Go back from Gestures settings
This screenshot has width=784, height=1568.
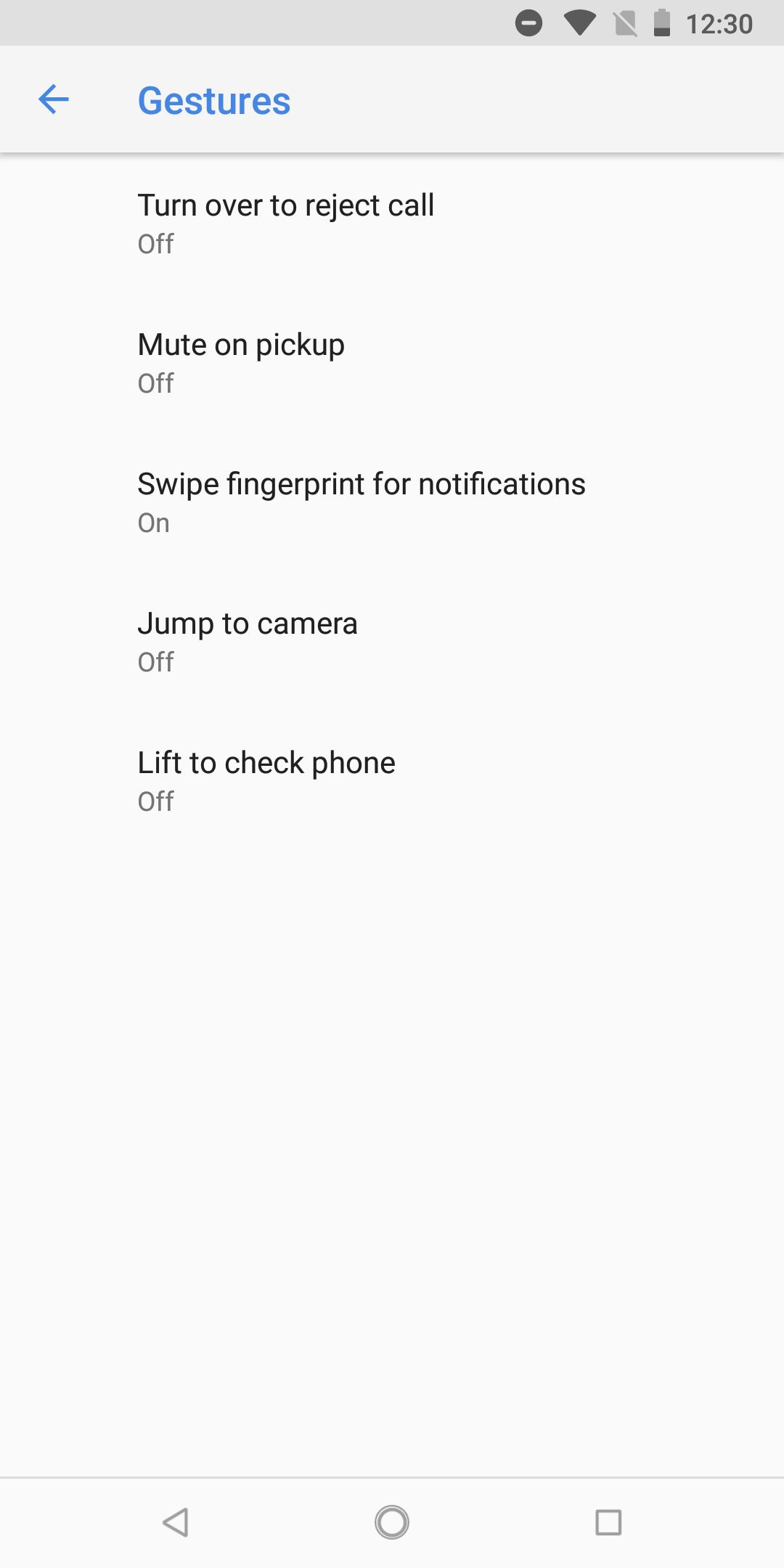coord(53,99)
